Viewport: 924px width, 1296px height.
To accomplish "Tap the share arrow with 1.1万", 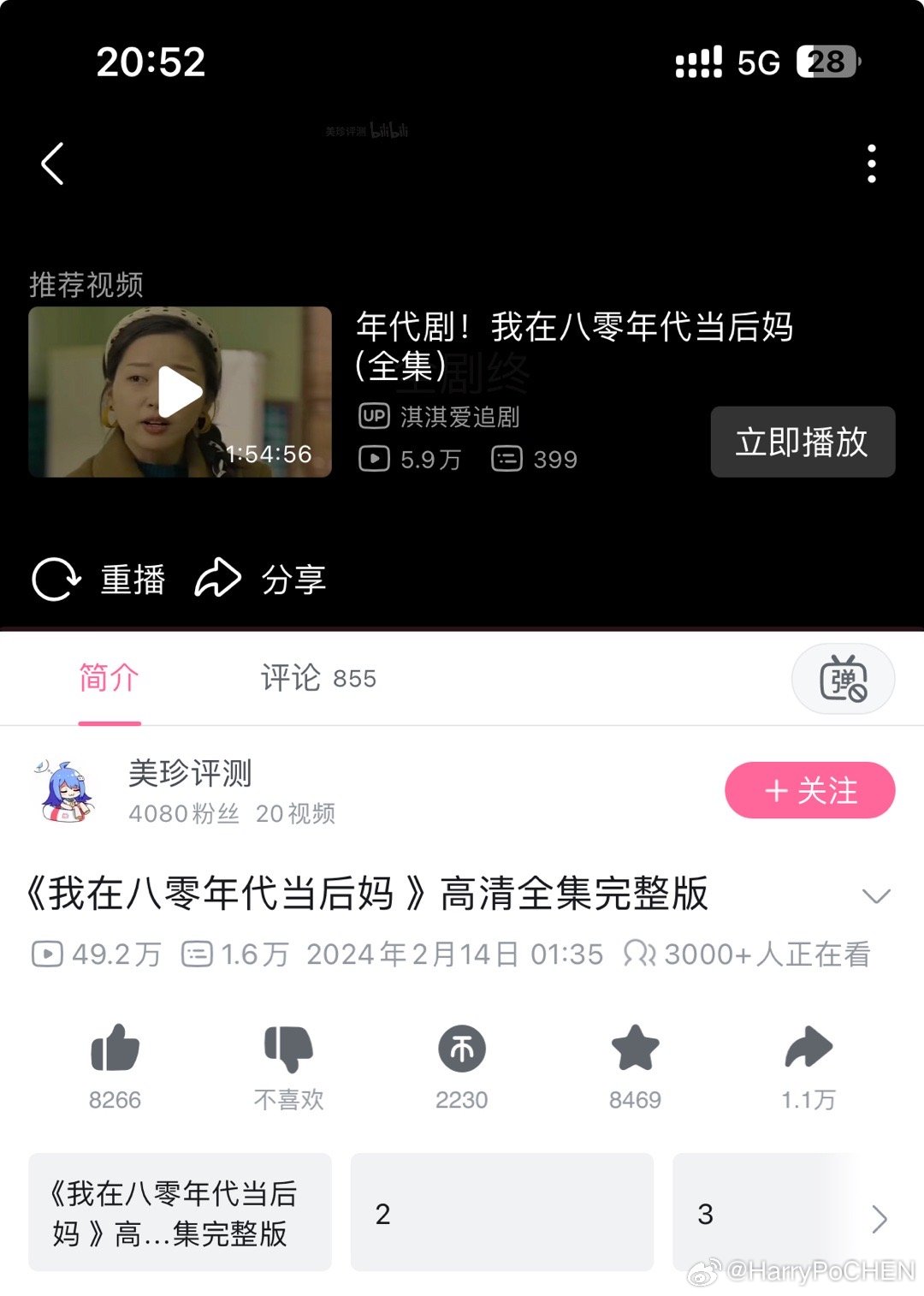I will point(808,1049).
